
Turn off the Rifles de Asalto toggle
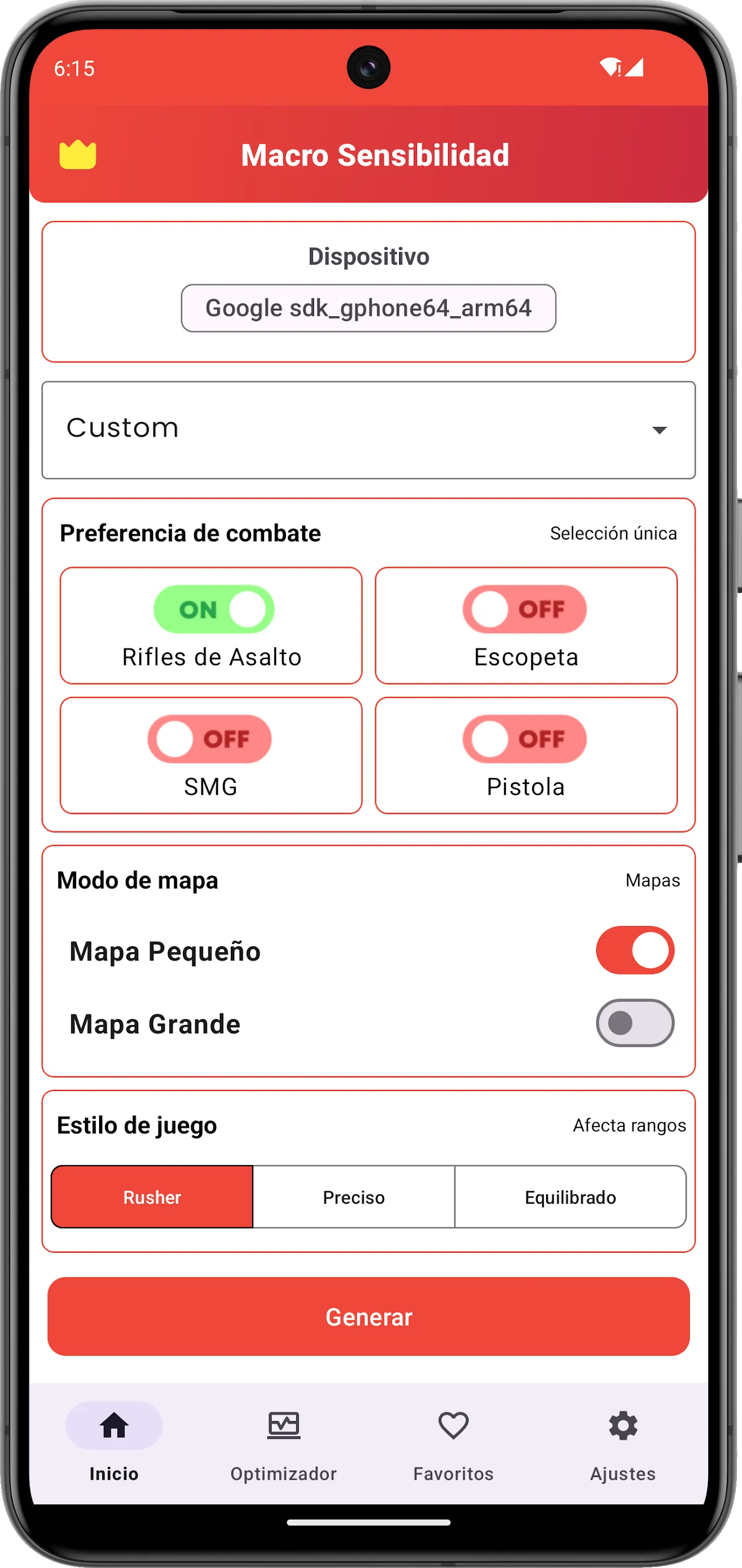[213, 609]
